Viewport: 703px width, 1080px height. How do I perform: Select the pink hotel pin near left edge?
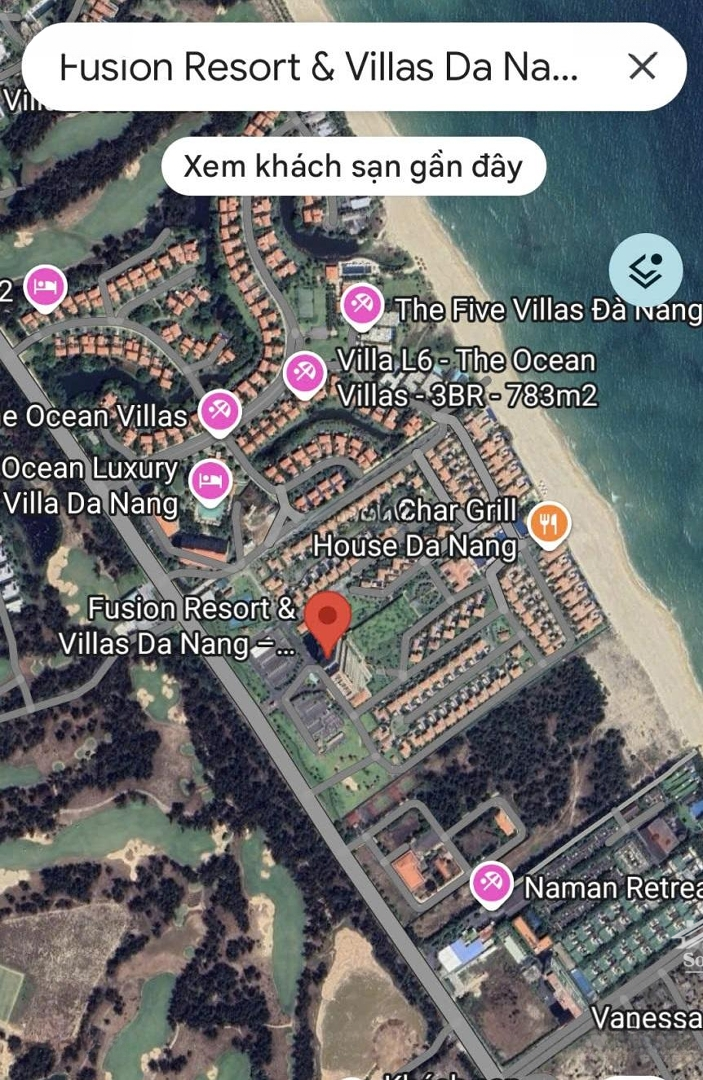(x=45, y=289)
